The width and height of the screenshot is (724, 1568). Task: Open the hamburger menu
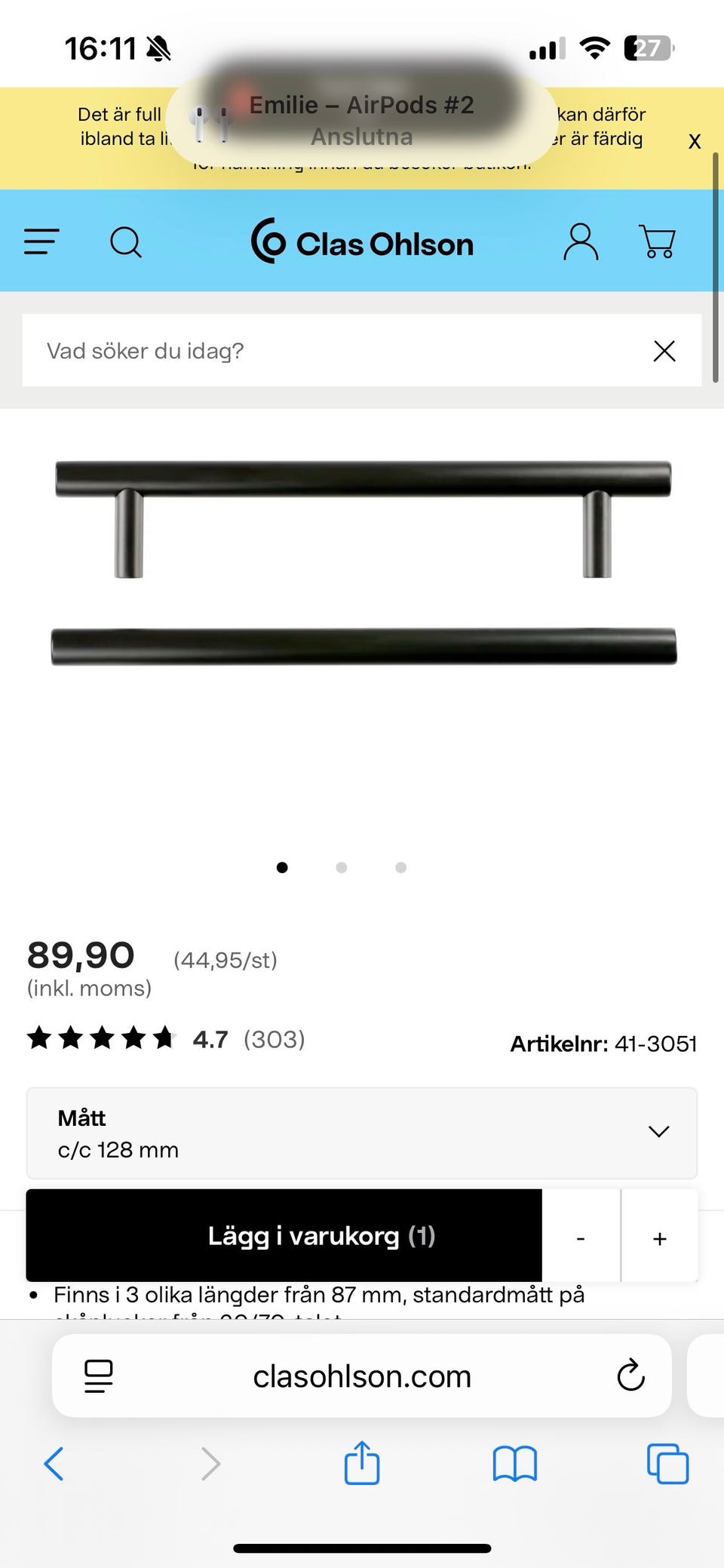click(41, 242)
